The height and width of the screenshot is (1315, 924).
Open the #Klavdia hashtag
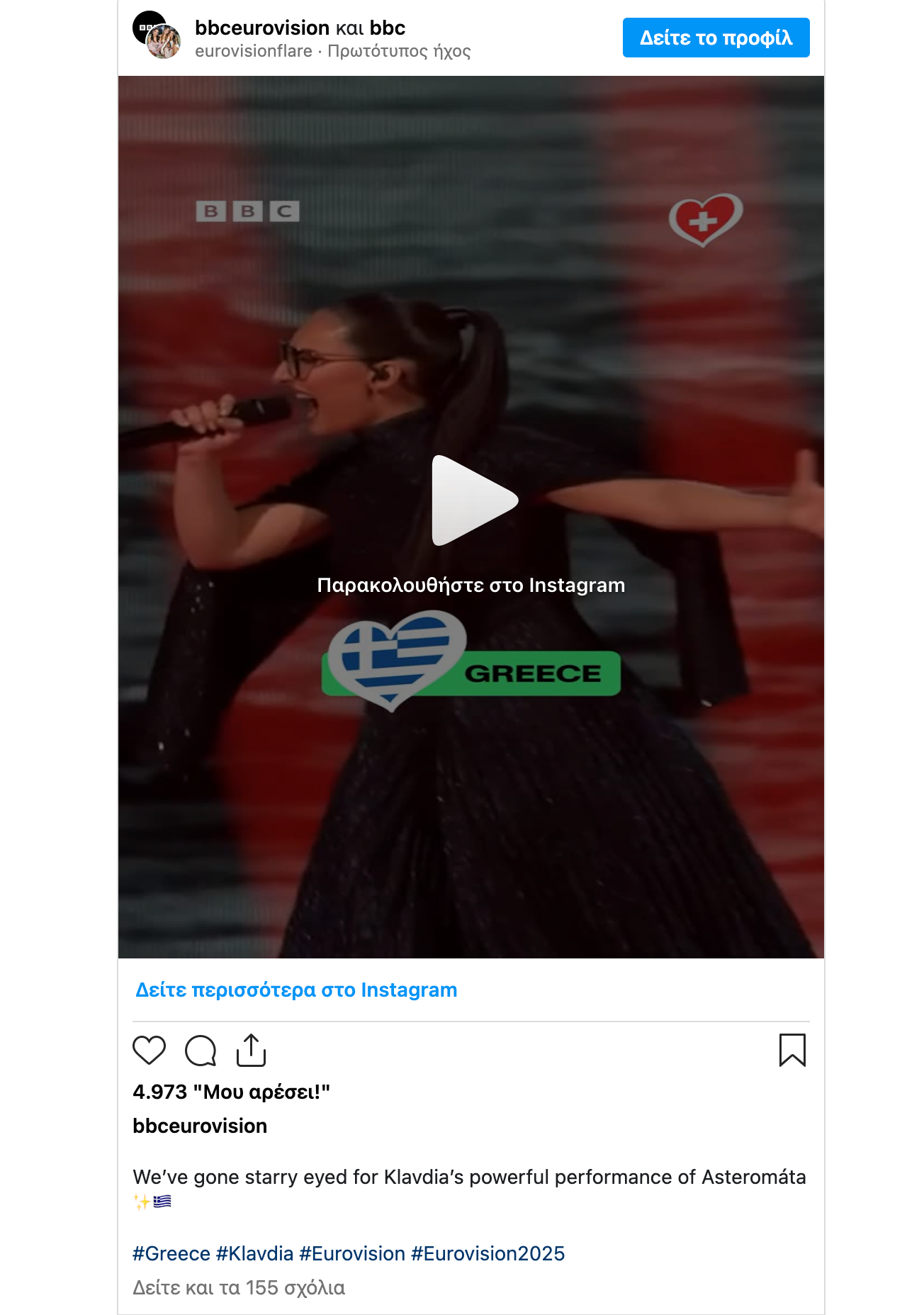(255, 1253)
